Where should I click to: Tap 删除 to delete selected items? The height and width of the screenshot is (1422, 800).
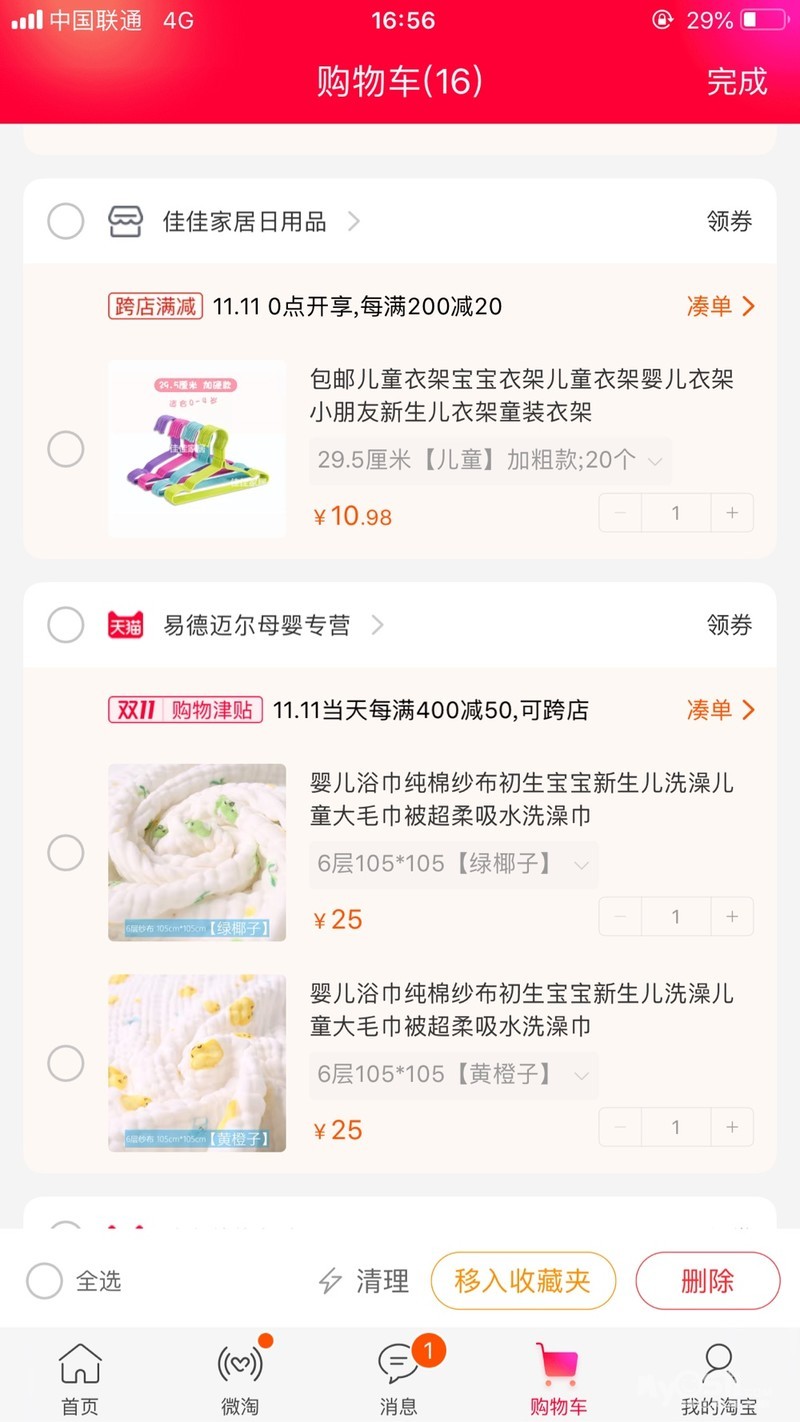(x=707, y=1281)
